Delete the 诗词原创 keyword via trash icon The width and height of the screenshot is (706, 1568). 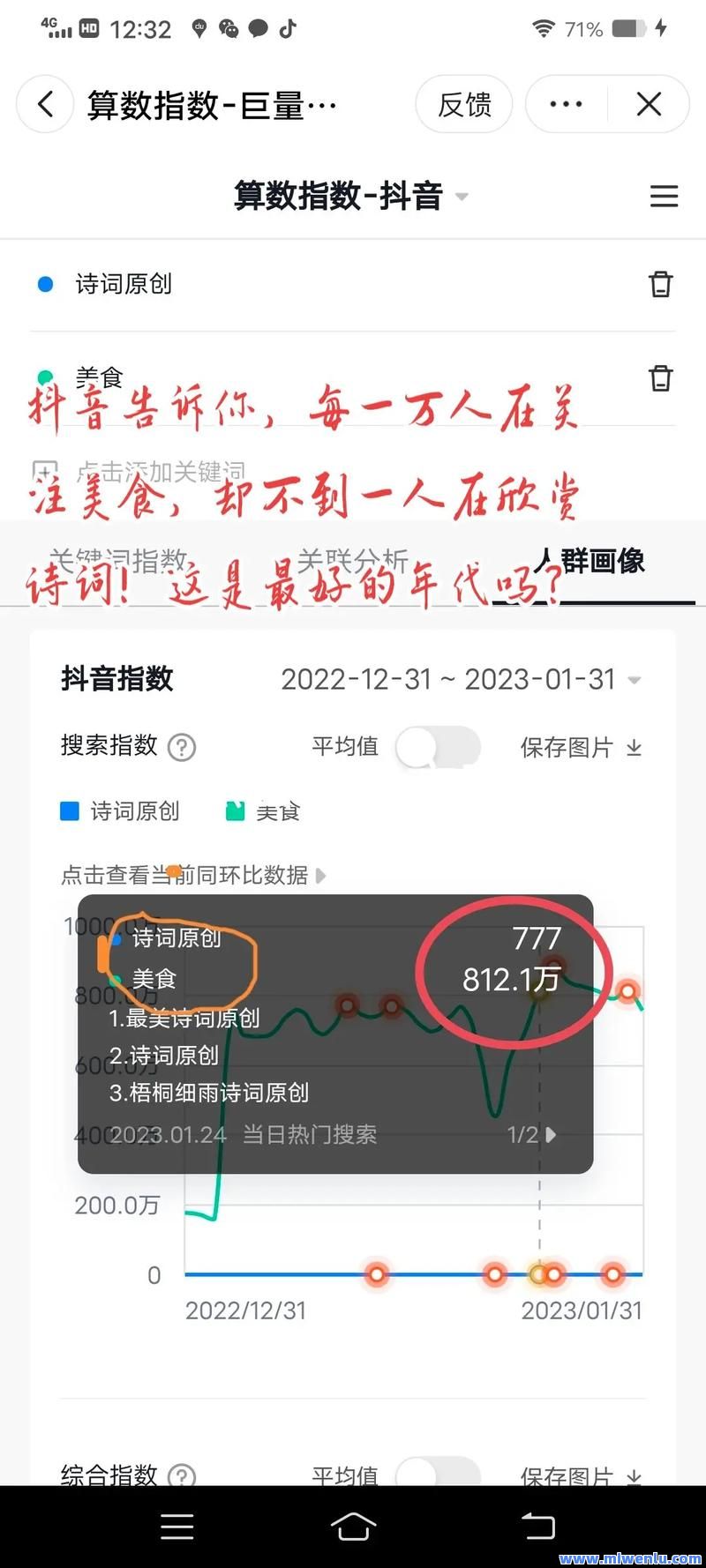661,284
